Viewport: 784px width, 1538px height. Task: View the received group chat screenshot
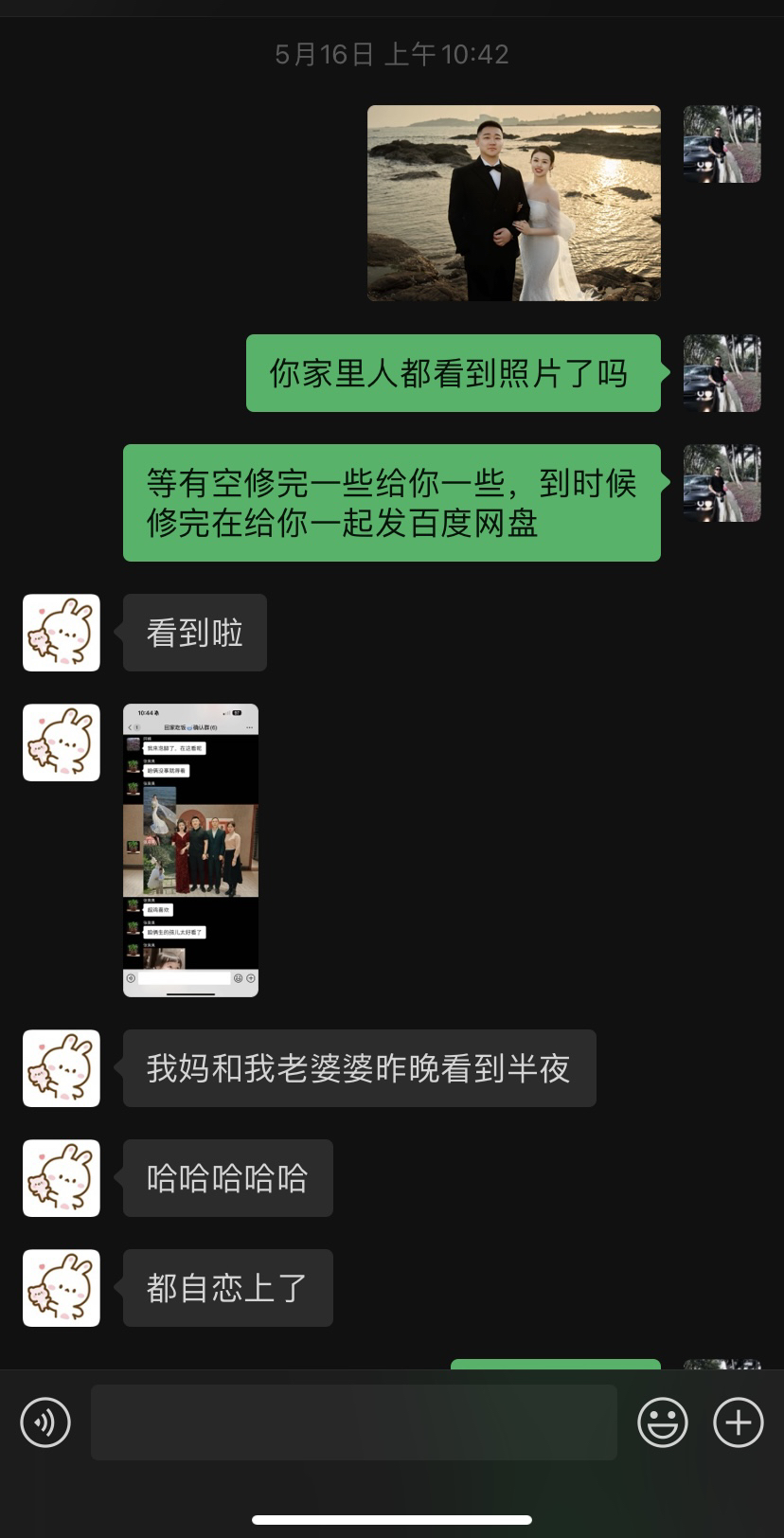click(190, 849)
